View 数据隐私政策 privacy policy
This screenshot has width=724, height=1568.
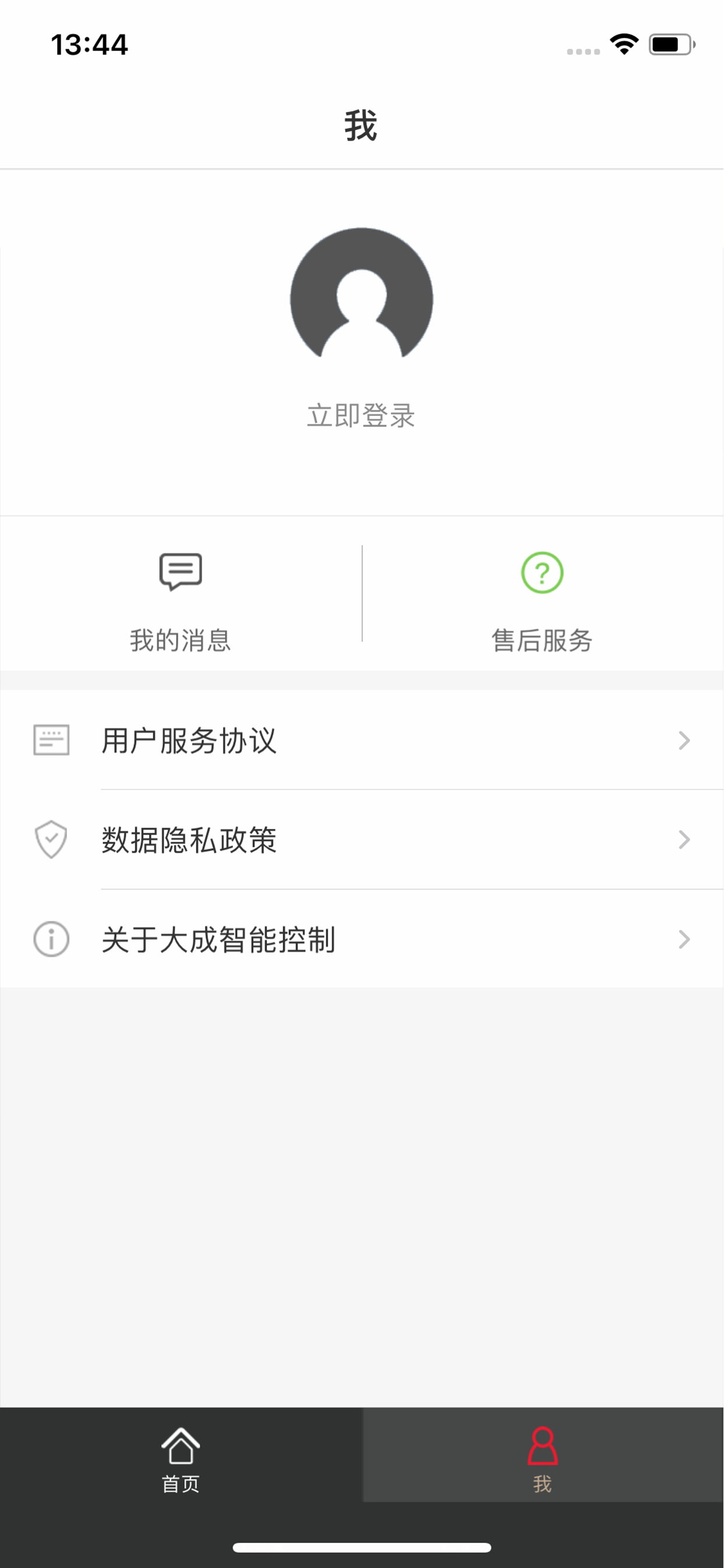(x=362, y=839)
